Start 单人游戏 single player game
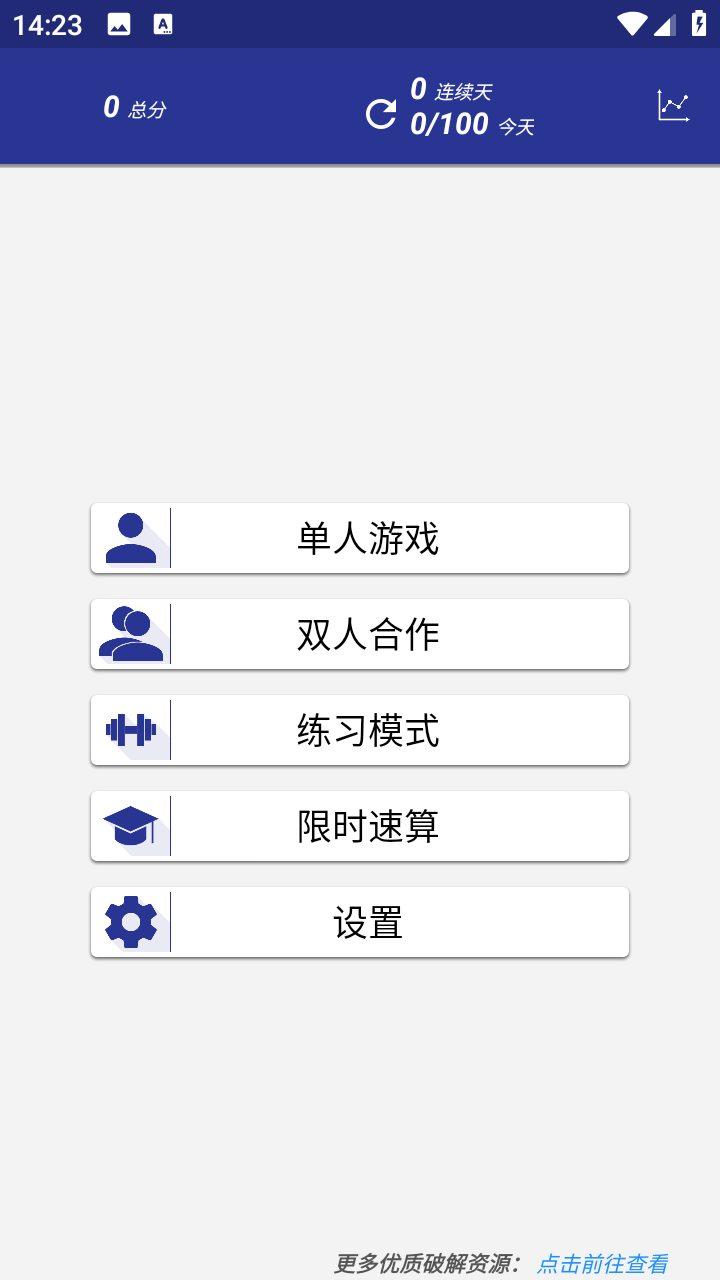720x1280 pixels. [x=360, y=538]
